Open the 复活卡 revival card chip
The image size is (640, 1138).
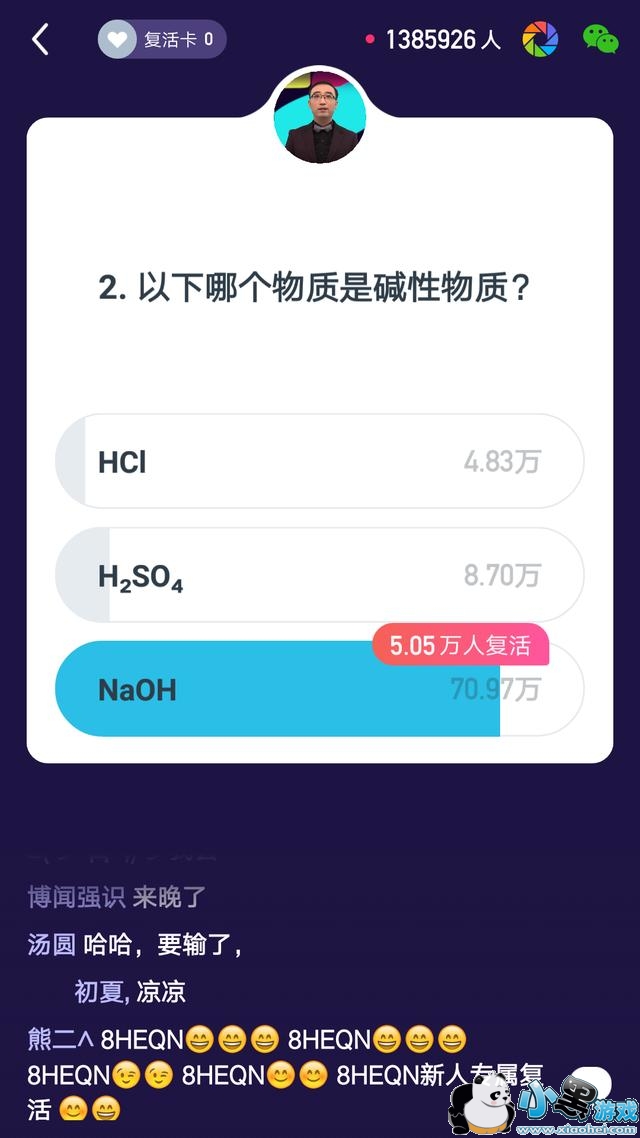(x=162, y=40)
